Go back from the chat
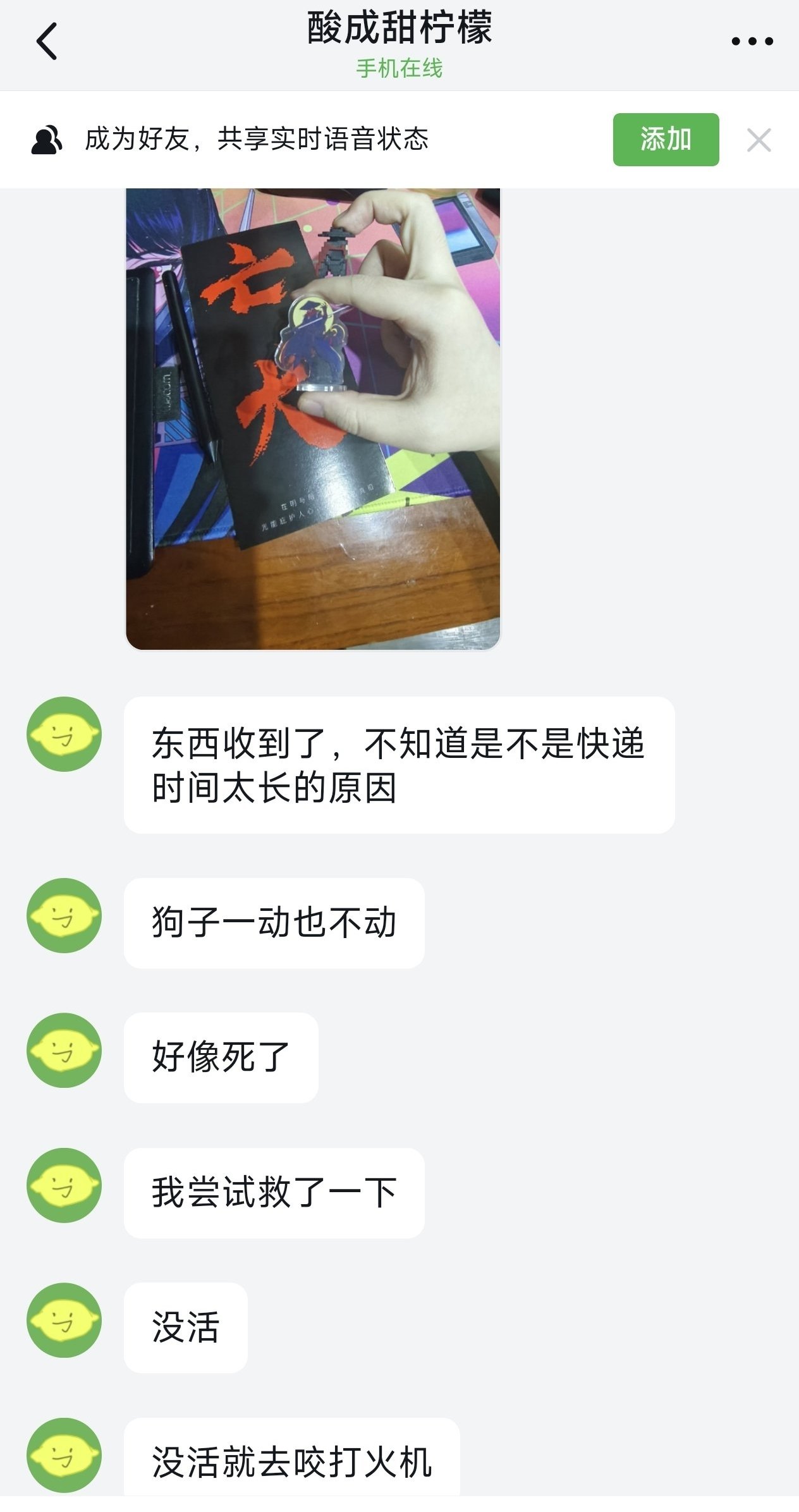Screen dimensions: 799x1512 pyautogui.click(x=47, y=41)
